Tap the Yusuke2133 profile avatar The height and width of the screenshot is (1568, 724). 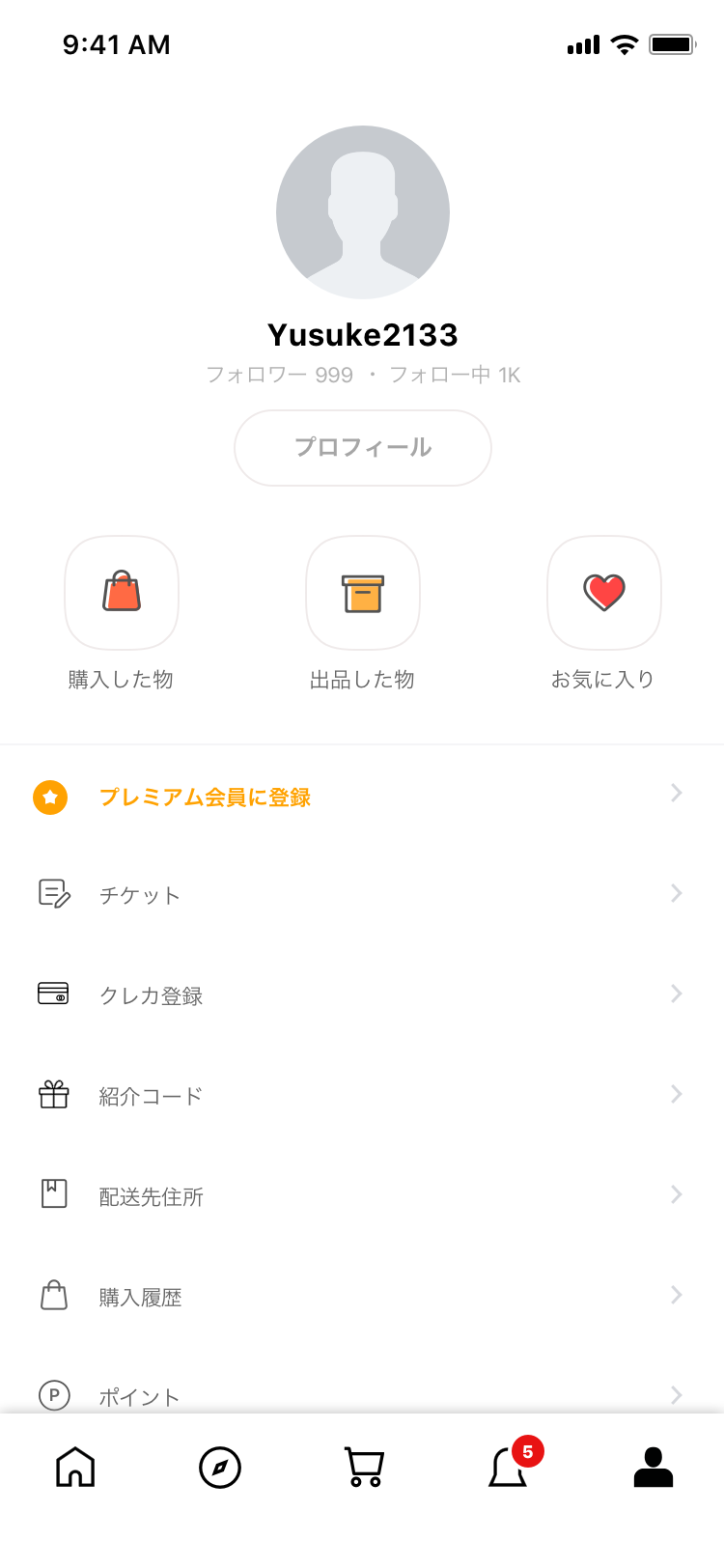pos(363,212)
